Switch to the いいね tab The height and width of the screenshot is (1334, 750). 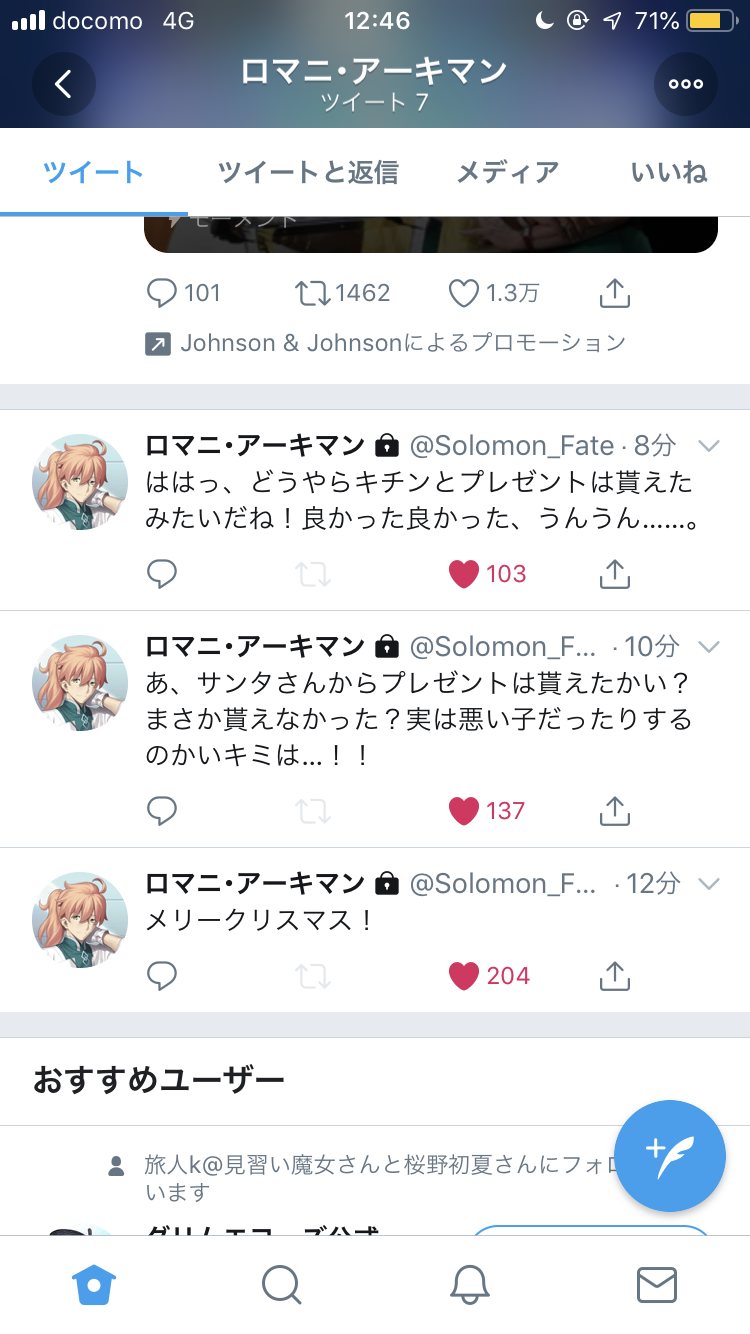coord(669,172)
